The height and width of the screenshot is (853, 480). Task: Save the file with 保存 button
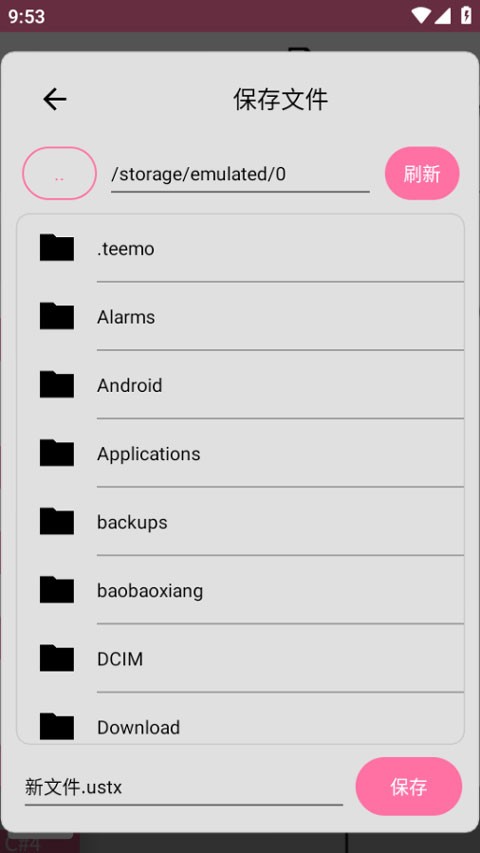(409, 787)
